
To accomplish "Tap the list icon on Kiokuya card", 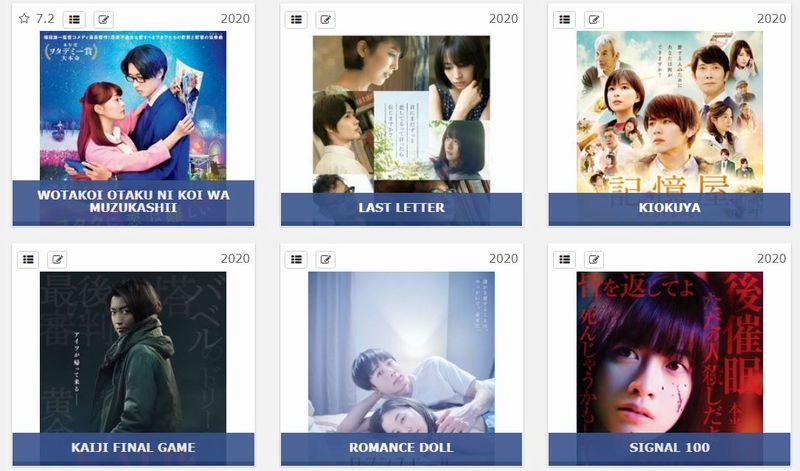I will (x=564, y=19).
